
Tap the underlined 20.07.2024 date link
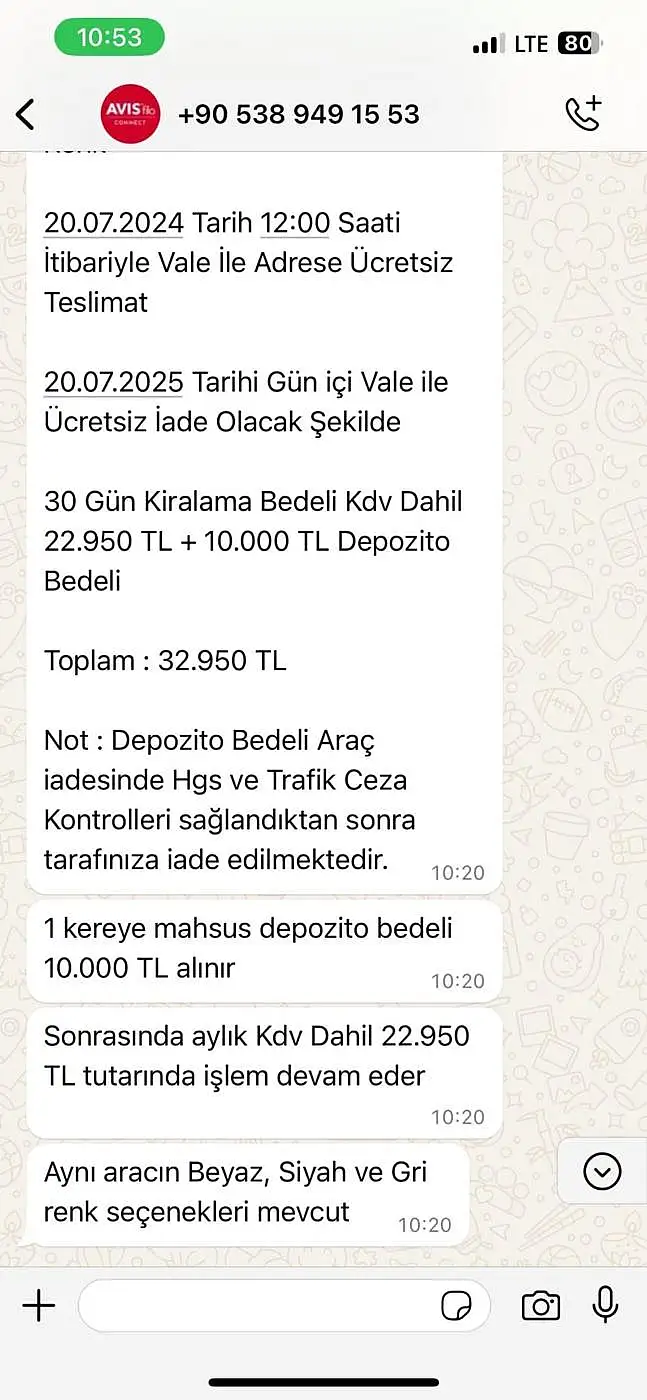point(113,223)
